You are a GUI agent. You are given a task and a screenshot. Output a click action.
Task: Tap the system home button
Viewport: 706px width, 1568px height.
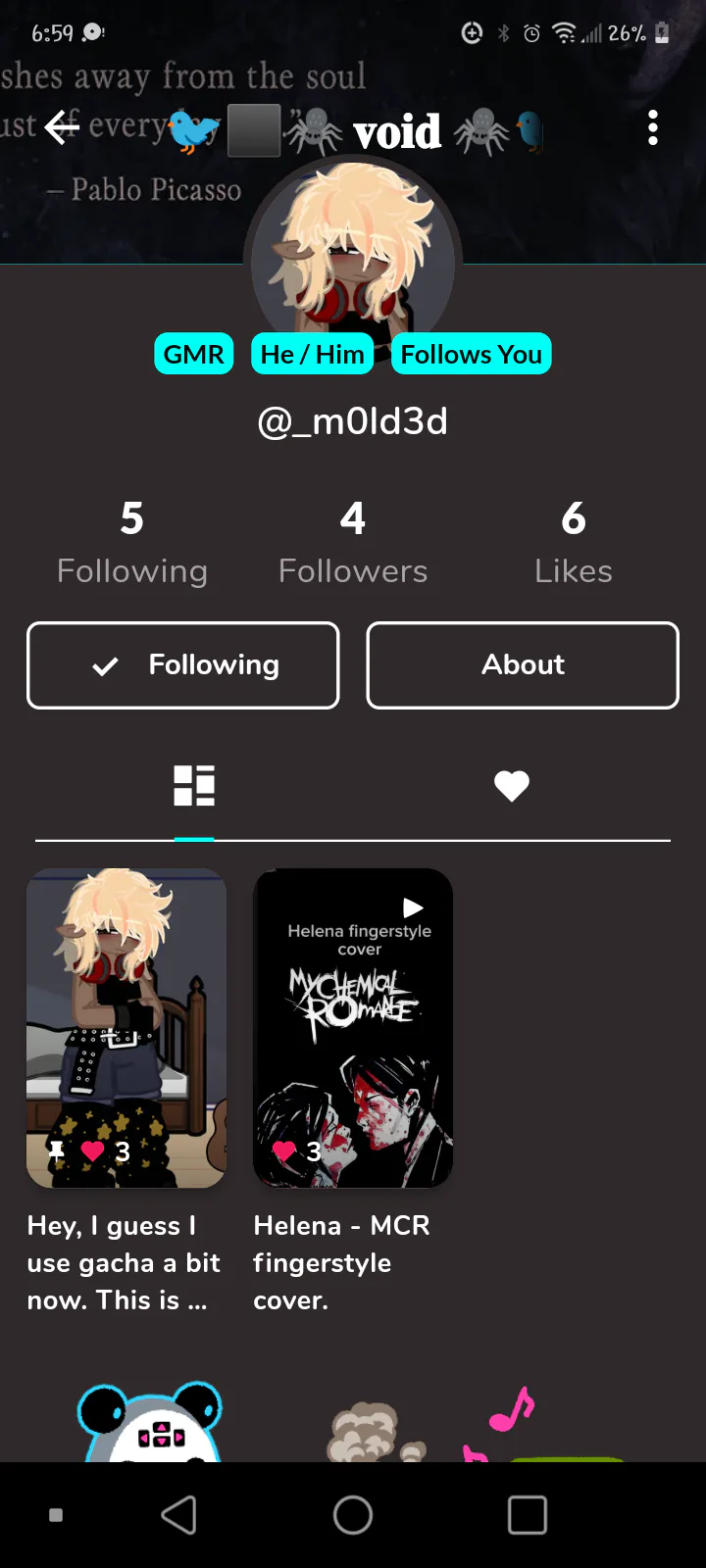pyautogui.click(x=353, y=1515)
